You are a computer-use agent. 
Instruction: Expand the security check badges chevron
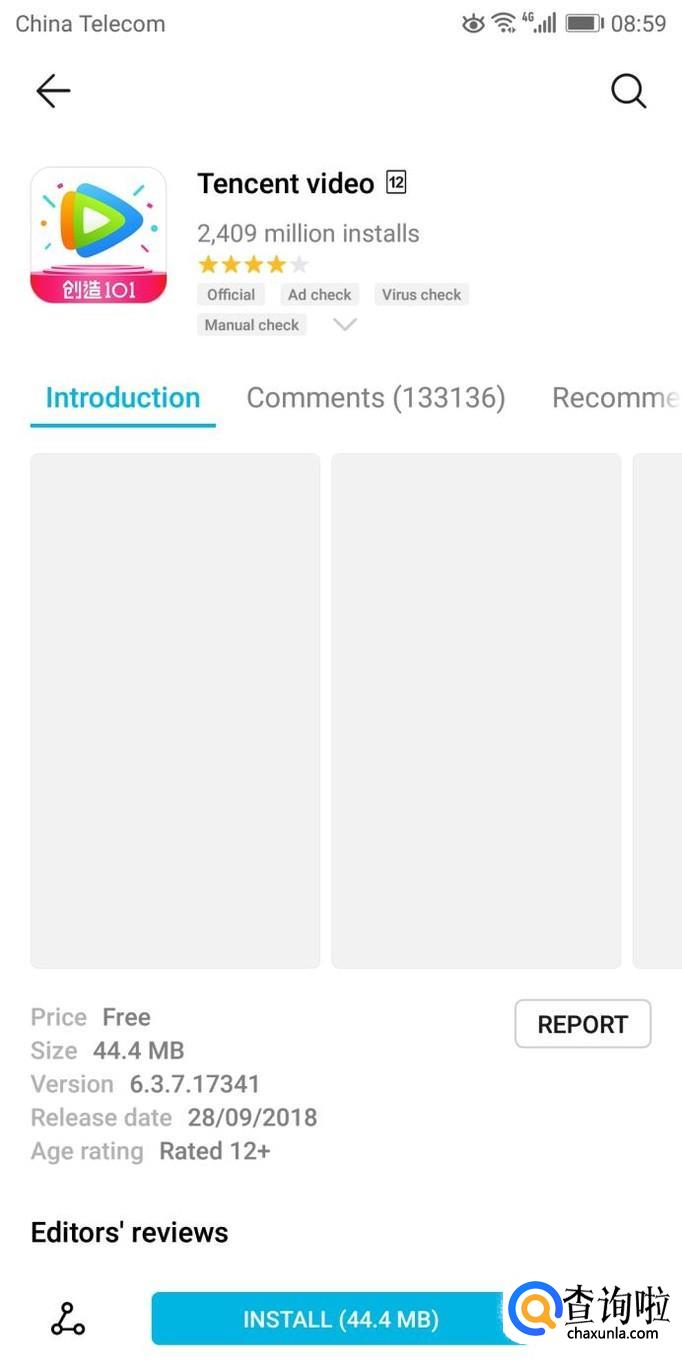point(344,324)
